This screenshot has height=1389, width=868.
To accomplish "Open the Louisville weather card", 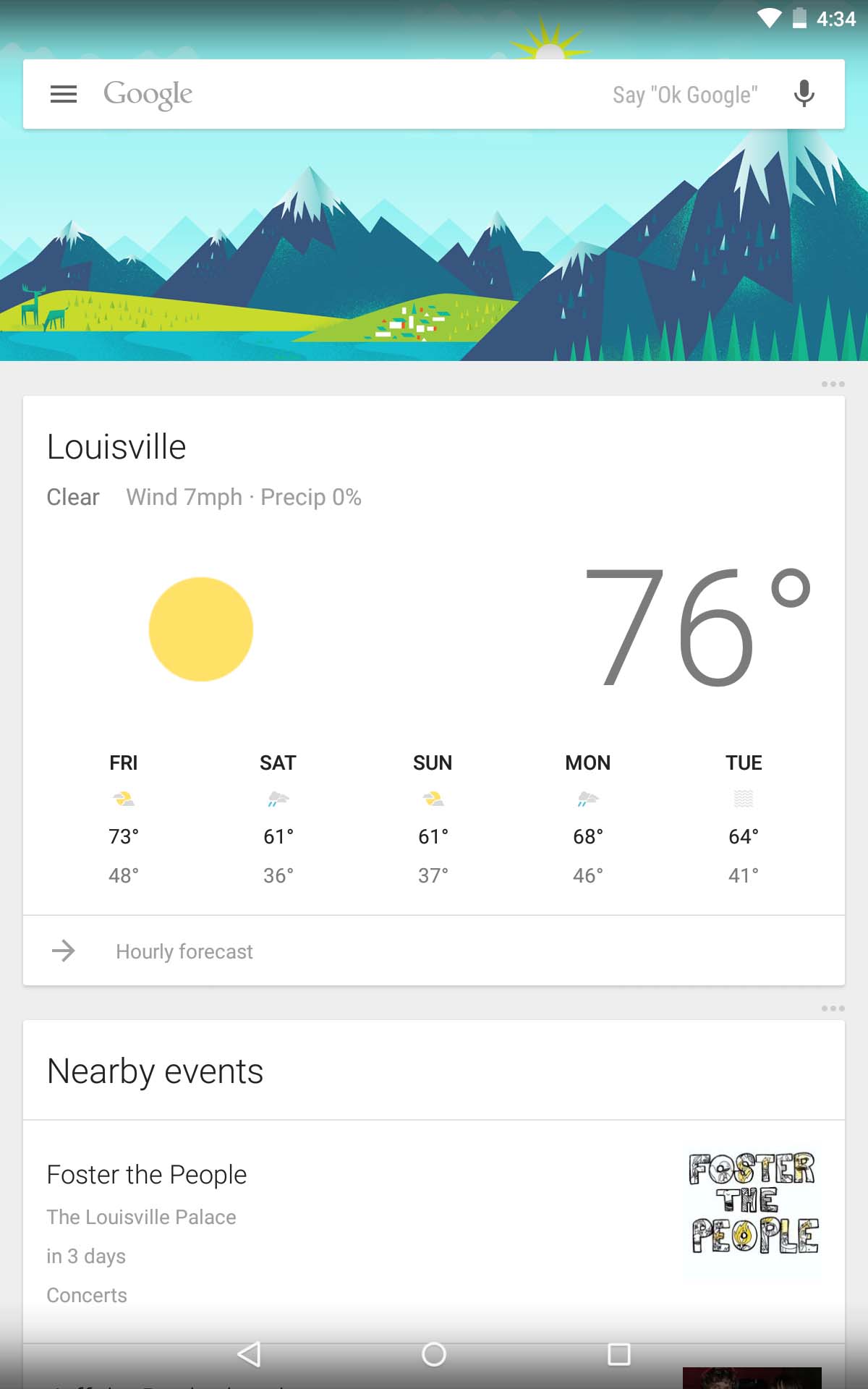I will (434, 655).
